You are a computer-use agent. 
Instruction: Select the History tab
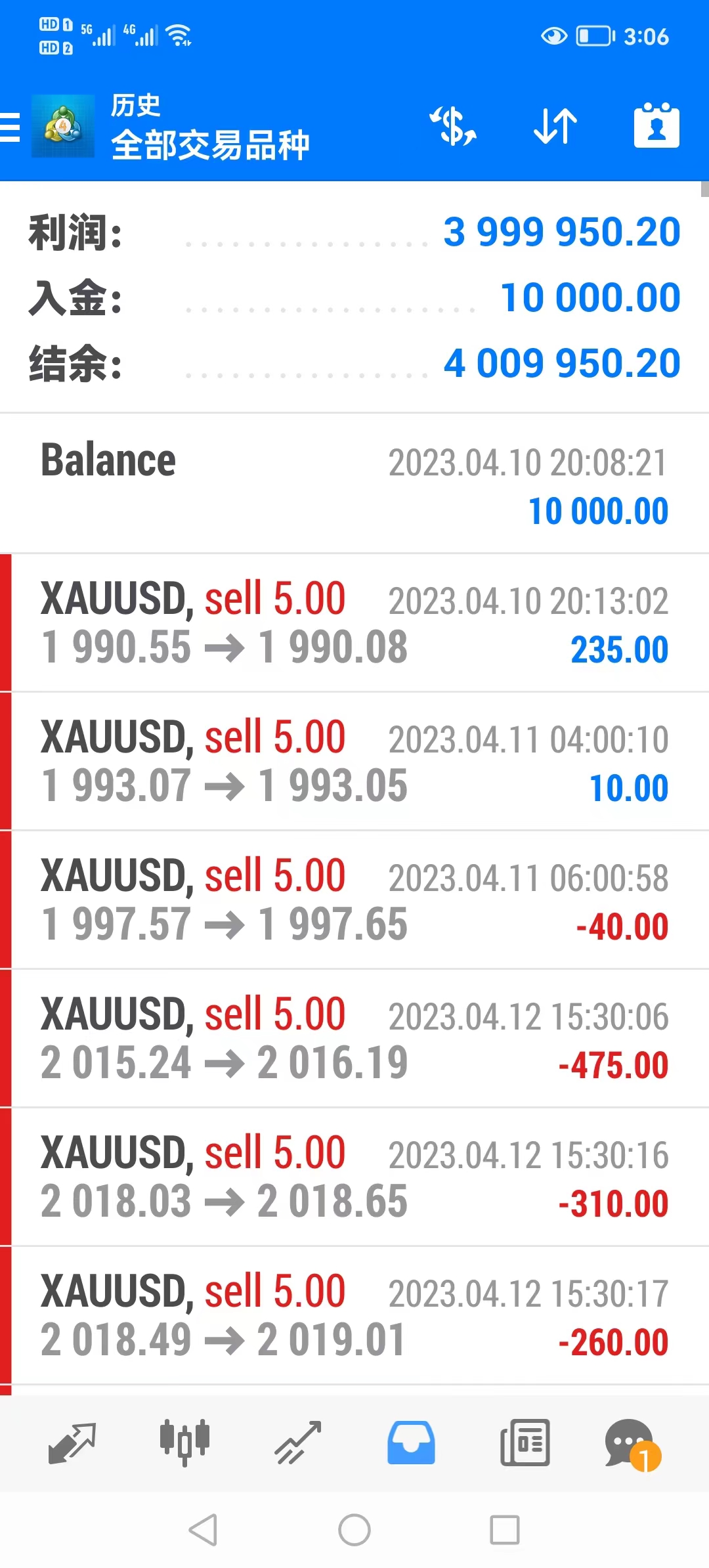point(411,1443)
